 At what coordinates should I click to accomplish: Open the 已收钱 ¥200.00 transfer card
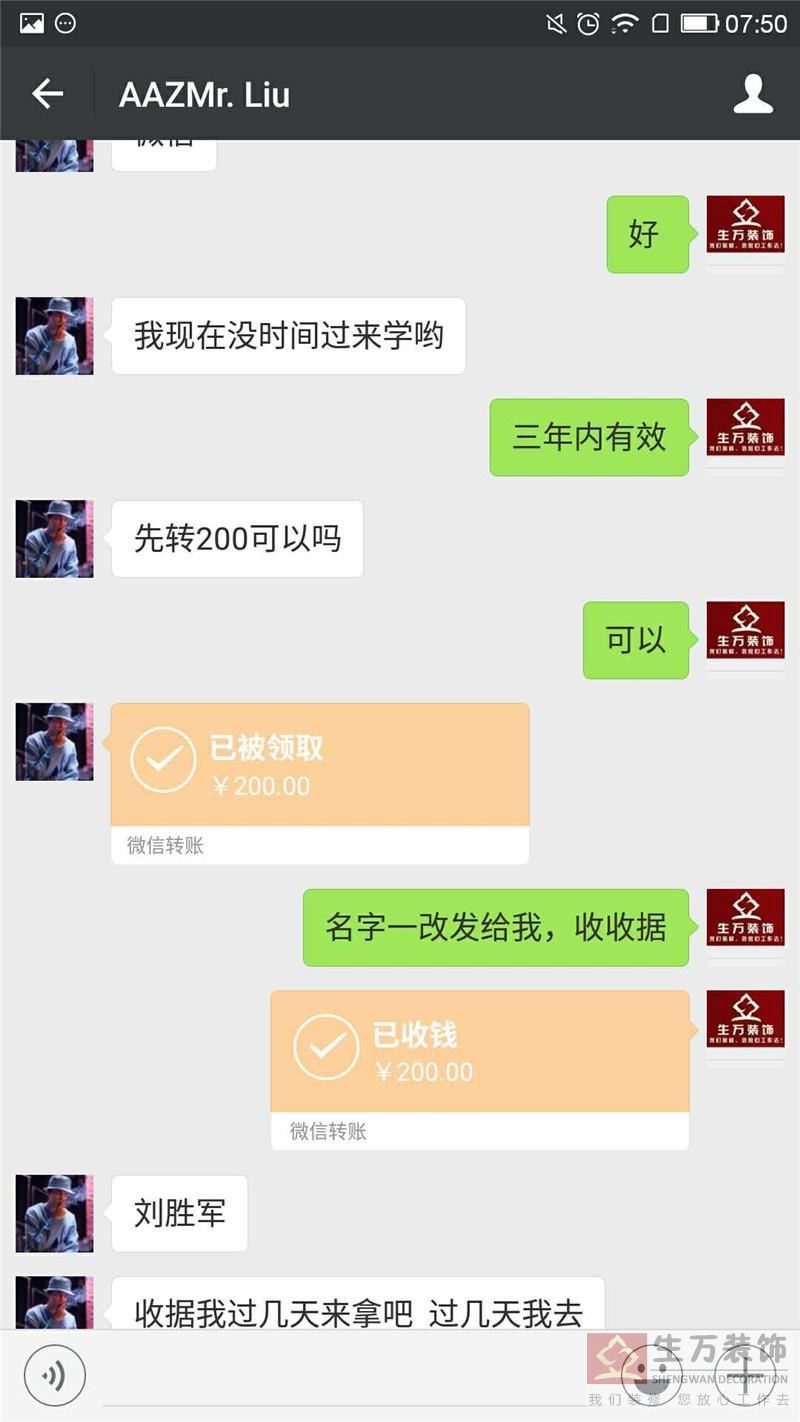(479, 1053)
